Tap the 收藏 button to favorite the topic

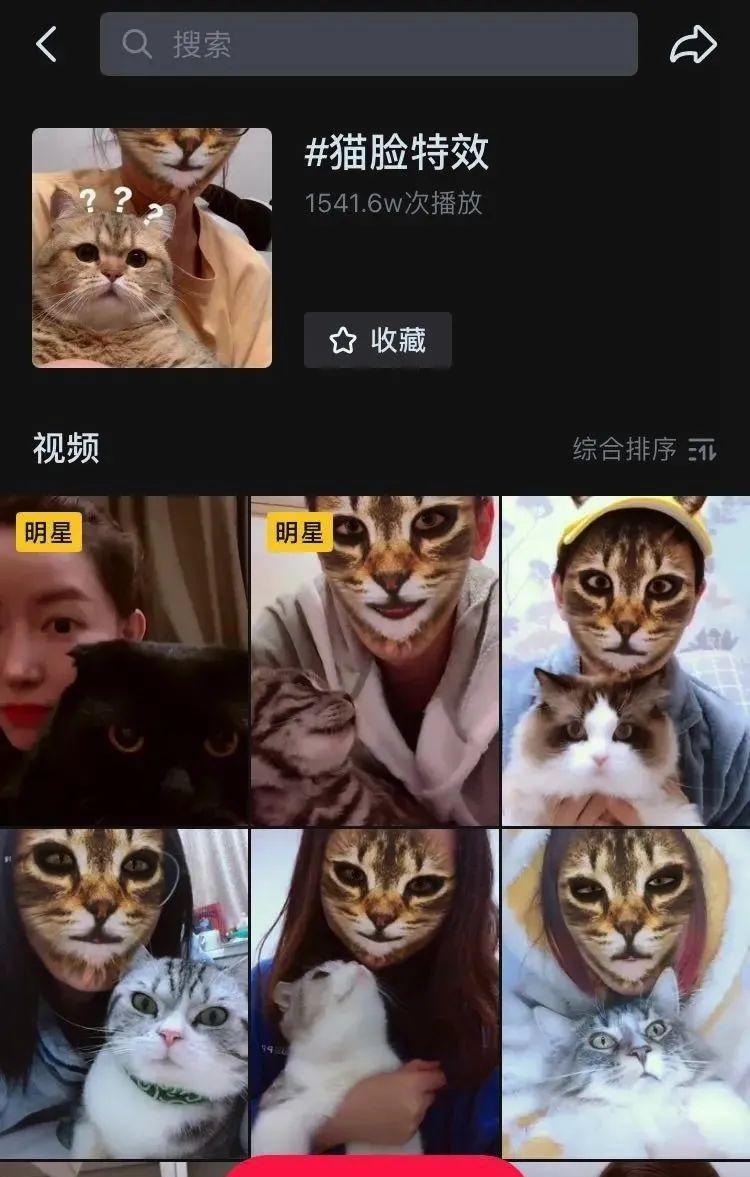pos(378,340)
